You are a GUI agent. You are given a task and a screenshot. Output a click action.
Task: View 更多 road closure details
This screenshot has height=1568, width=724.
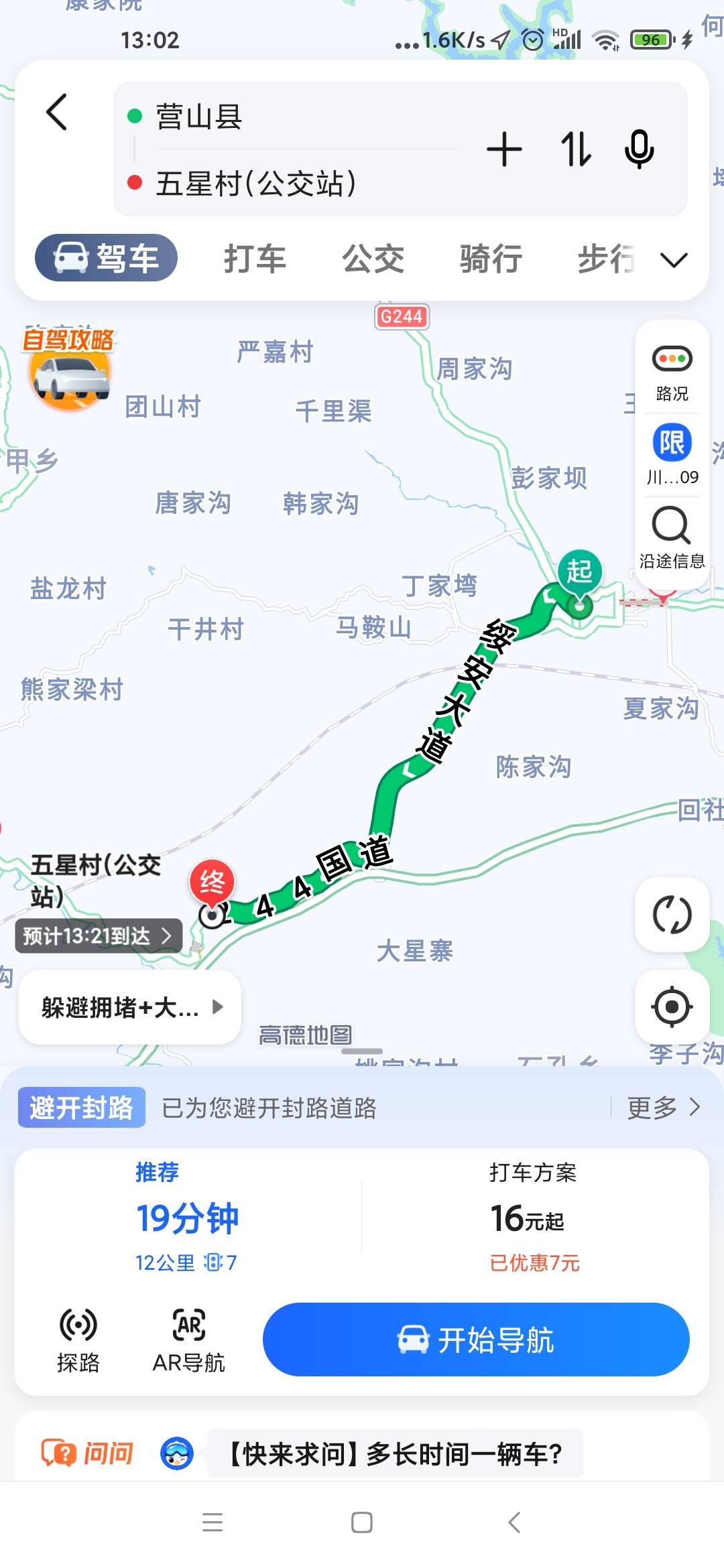(662, 1108)
